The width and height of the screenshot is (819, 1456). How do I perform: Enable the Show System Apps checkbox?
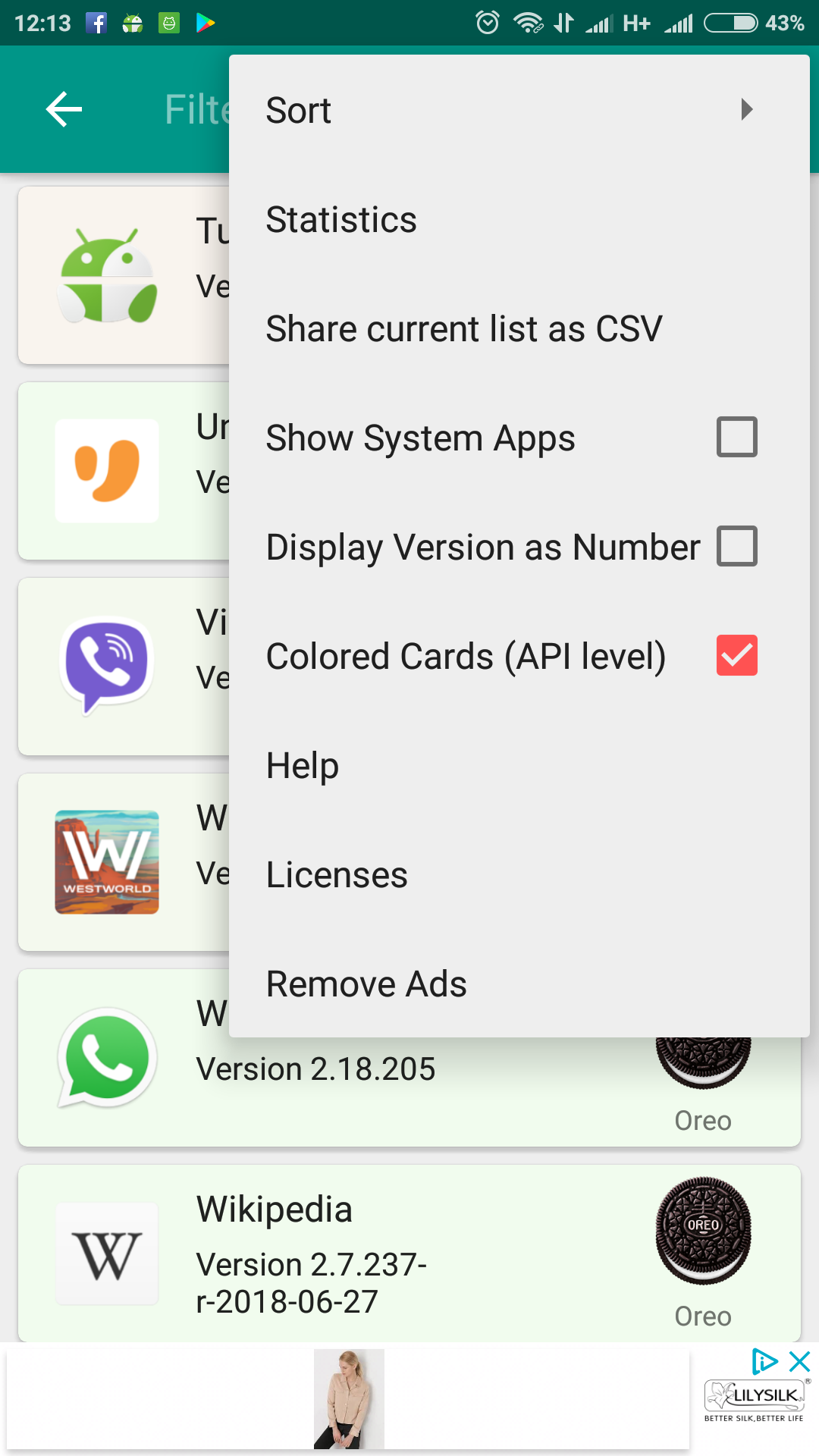tap(736, 437)
